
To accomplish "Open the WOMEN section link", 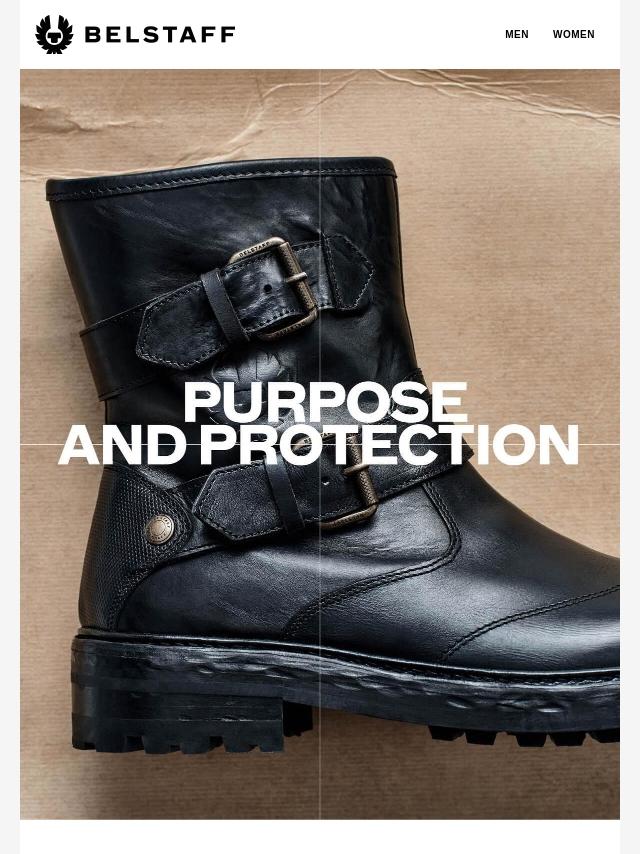I will 573,35.
